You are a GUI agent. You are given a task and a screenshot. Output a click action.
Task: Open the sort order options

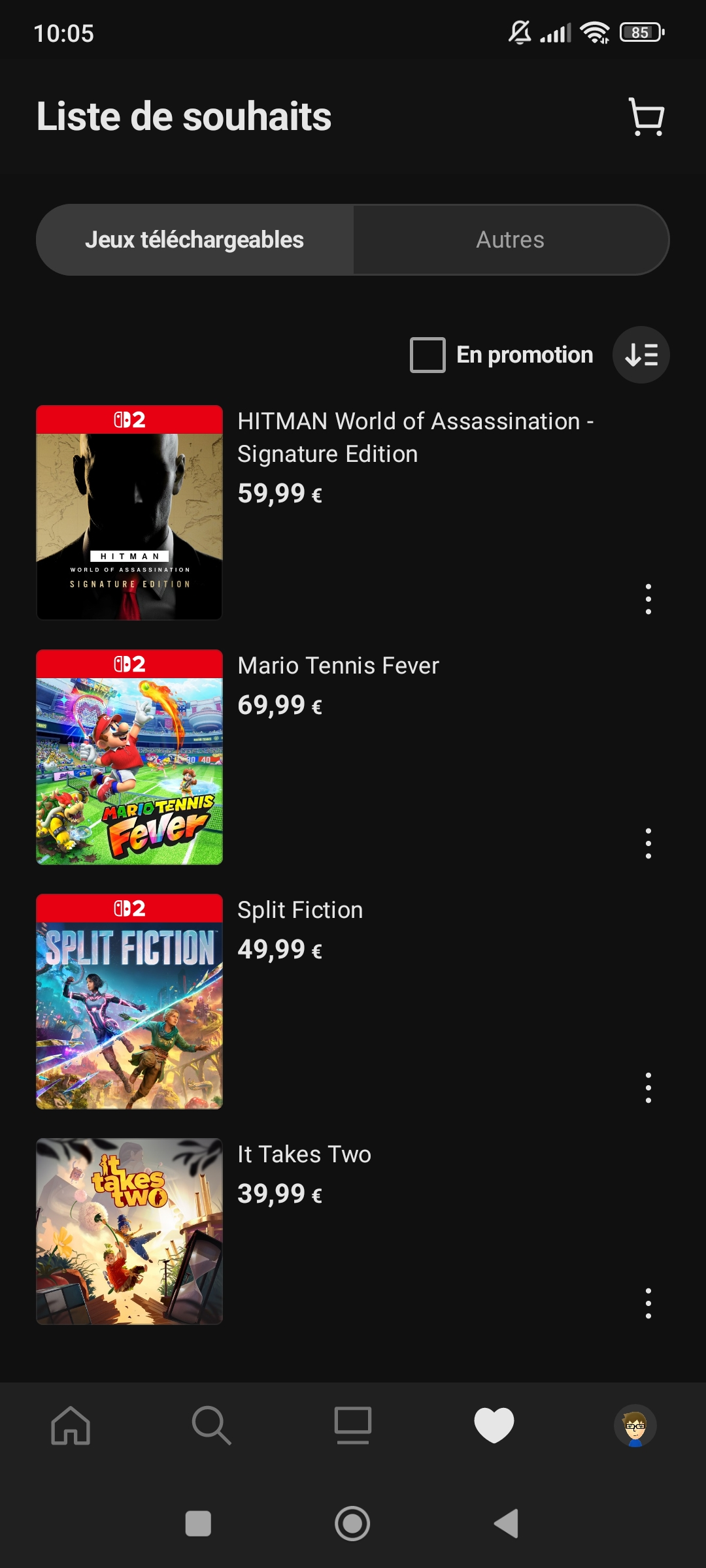click(x=641, y=355)
